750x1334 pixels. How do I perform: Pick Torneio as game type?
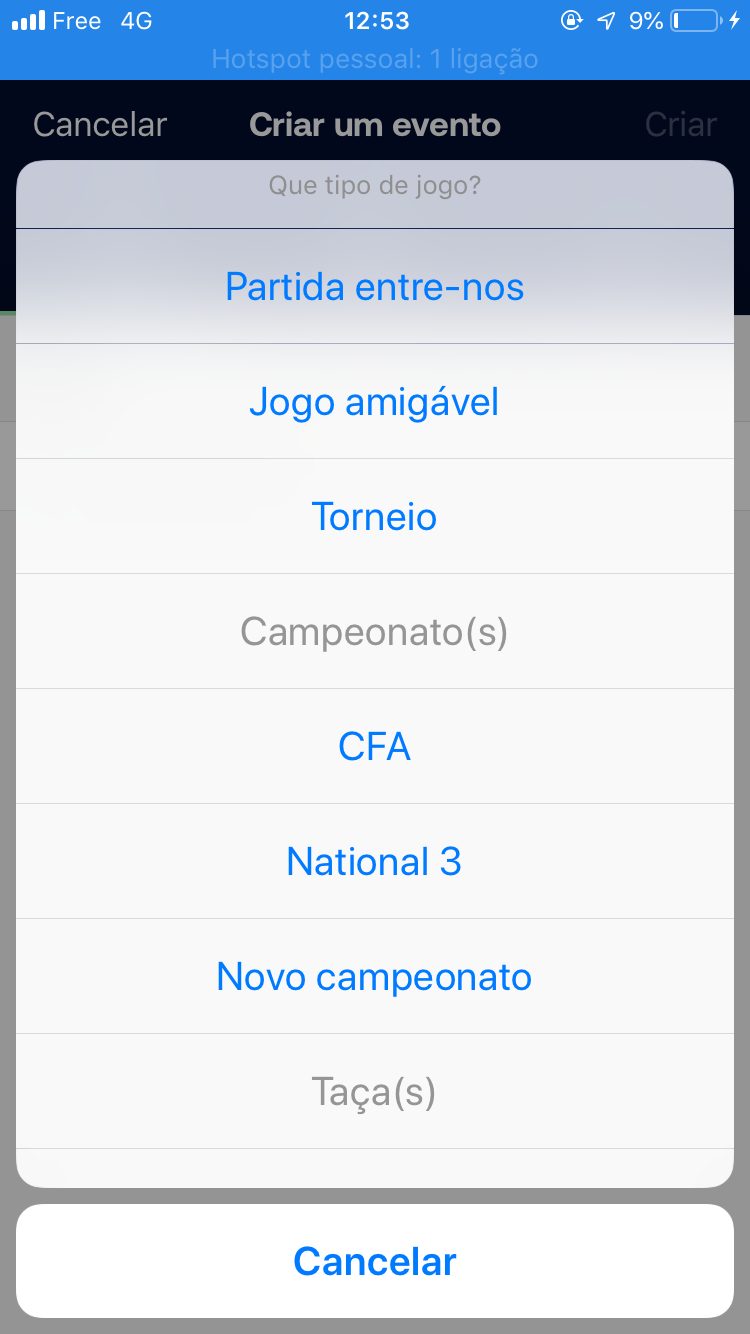point(374,517)
